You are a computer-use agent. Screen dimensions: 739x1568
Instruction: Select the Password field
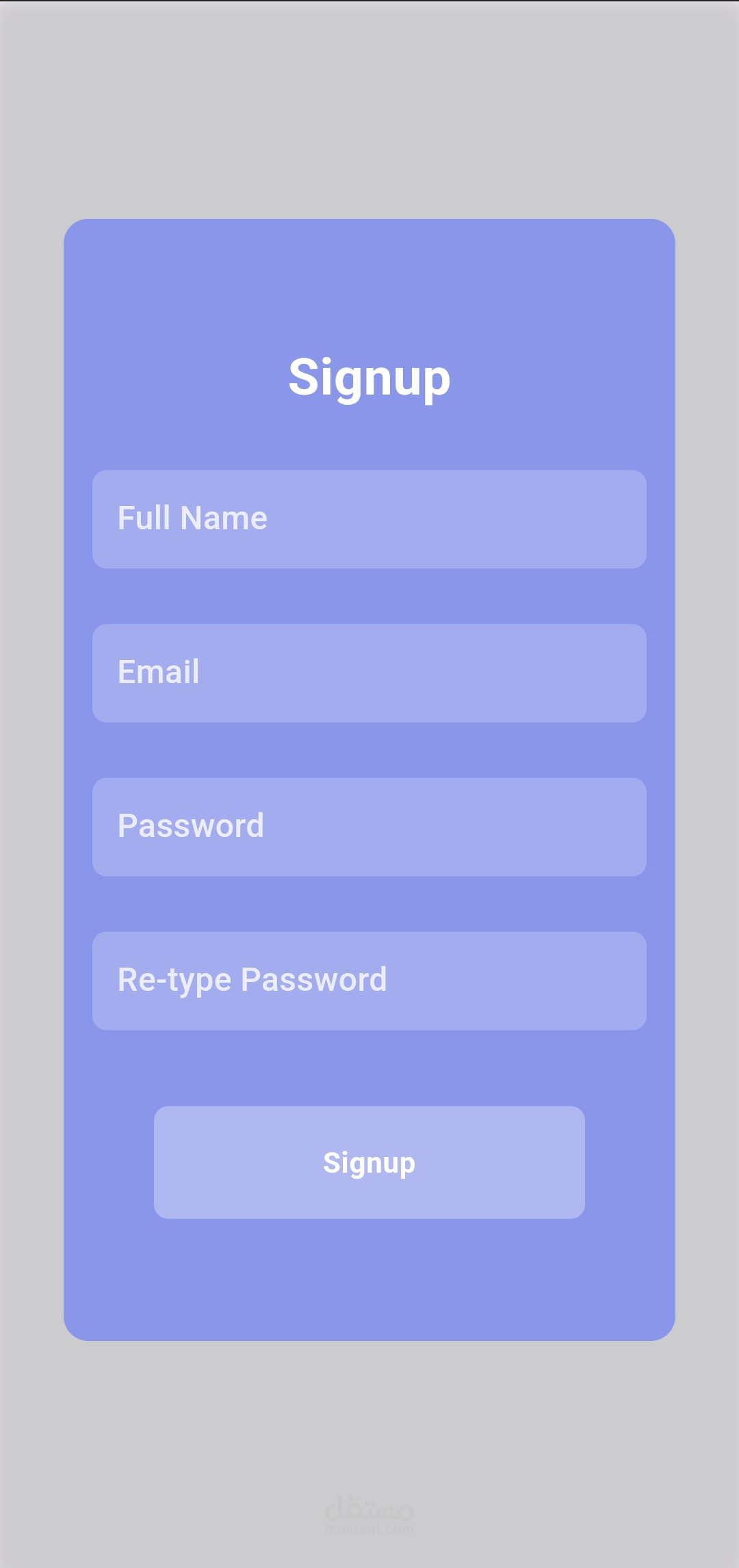369,827
